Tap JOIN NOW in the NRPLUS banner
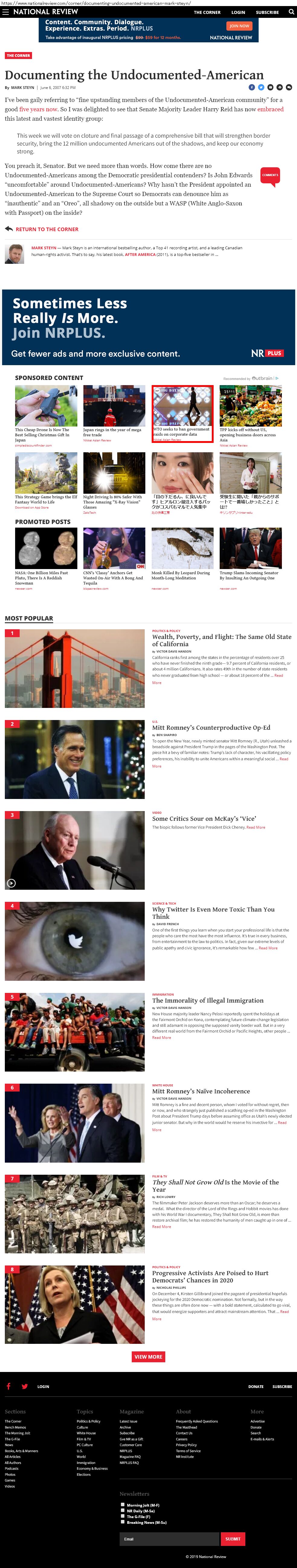Image resolution: width=297 pixels, height=1568 pixels. (239, 26)
